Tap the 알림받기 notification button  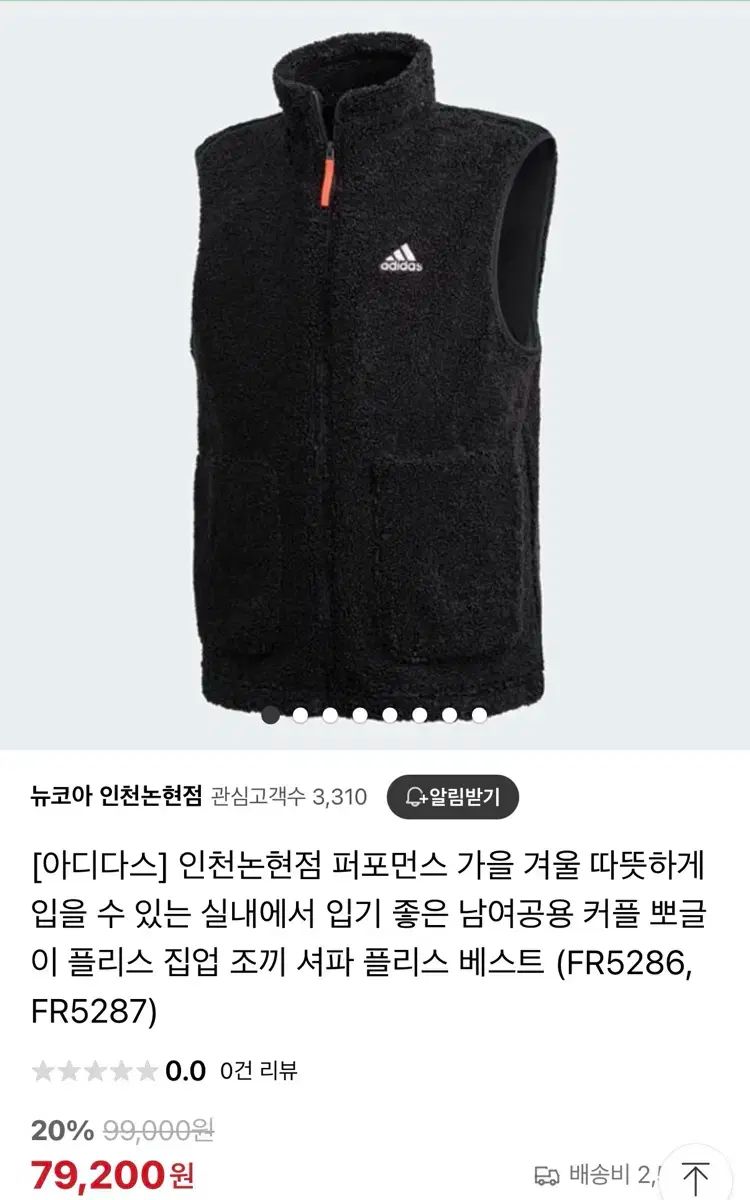452,797
